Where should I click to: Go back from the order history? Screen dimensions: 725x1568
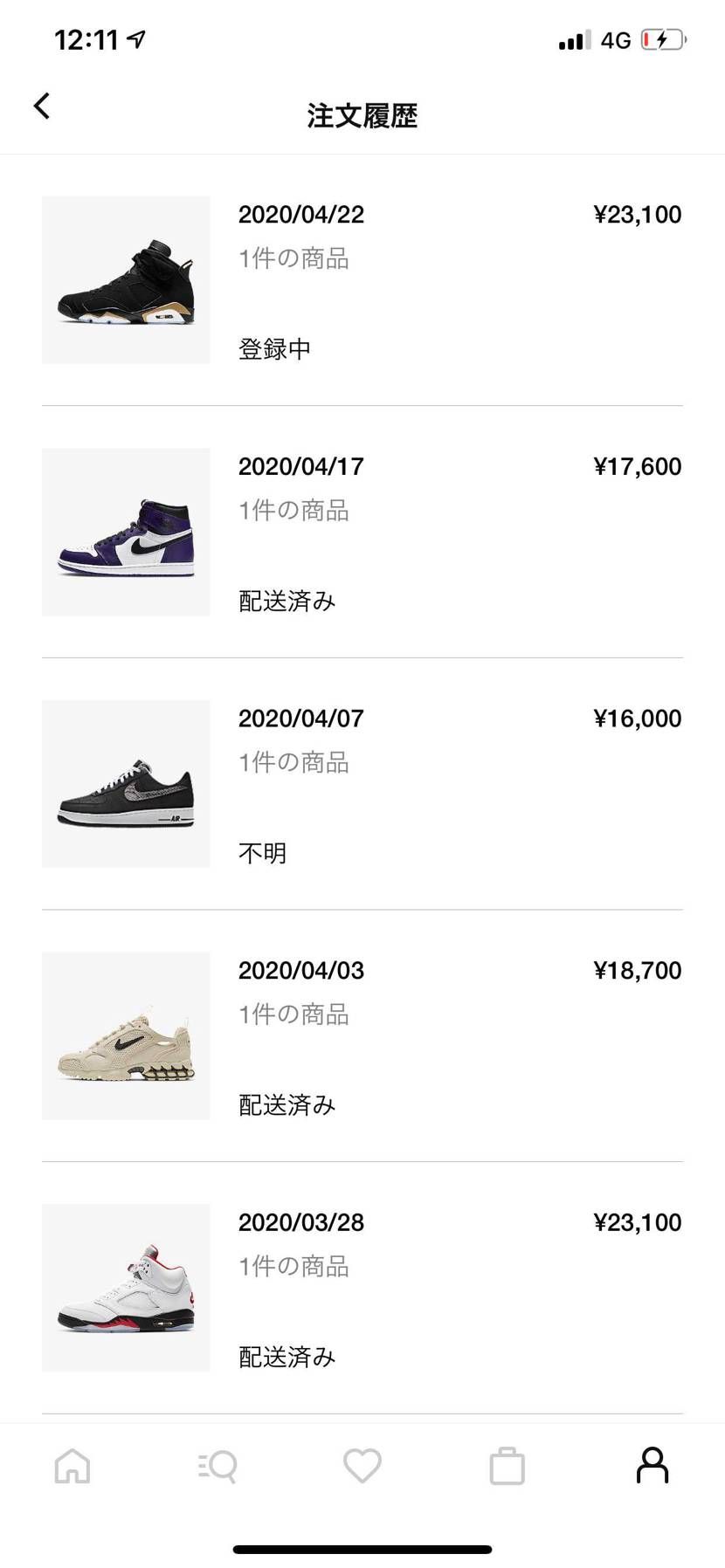[41, 106]
